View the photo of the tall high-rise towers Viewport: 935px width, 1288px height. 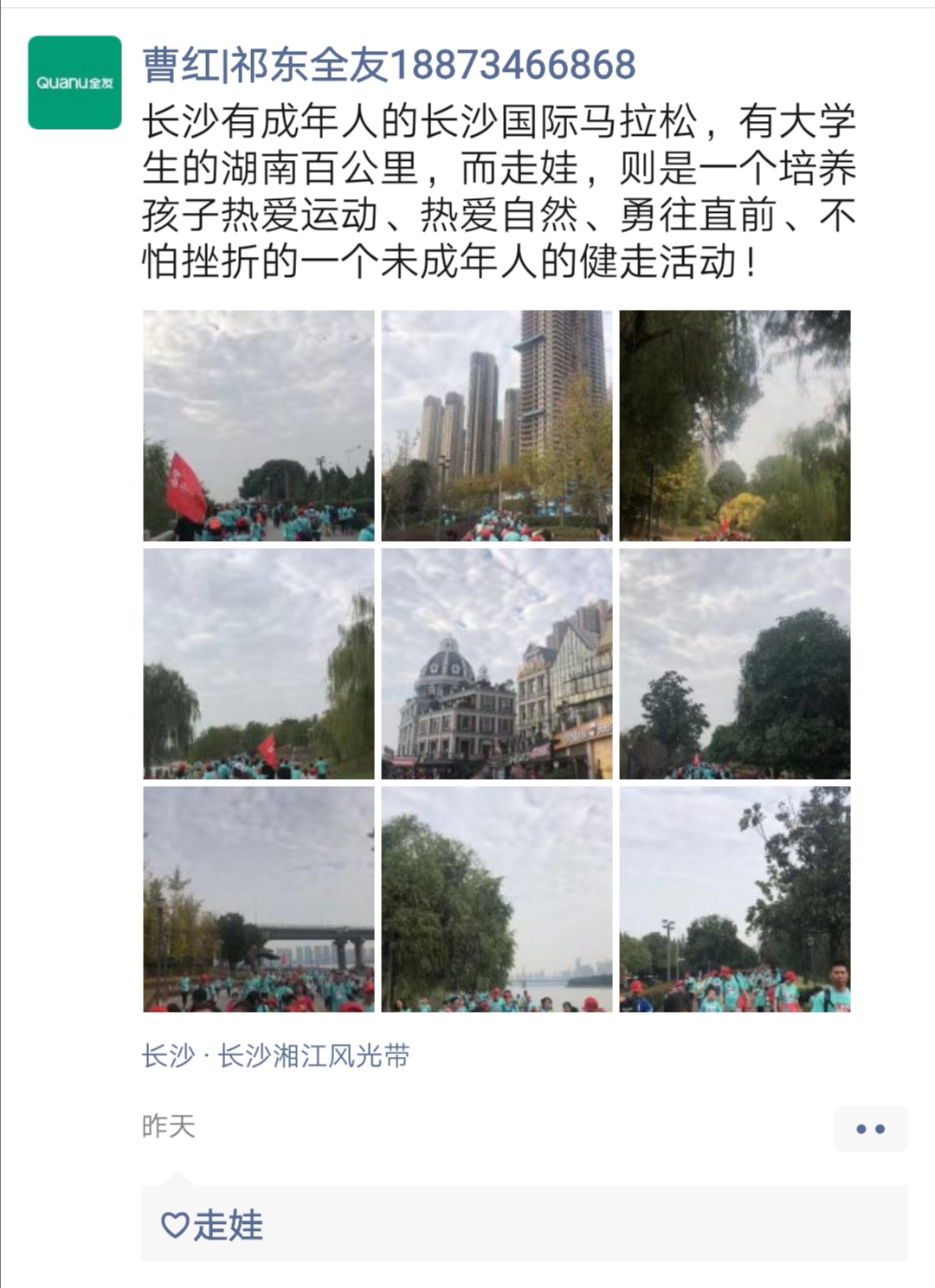[496, 425]
